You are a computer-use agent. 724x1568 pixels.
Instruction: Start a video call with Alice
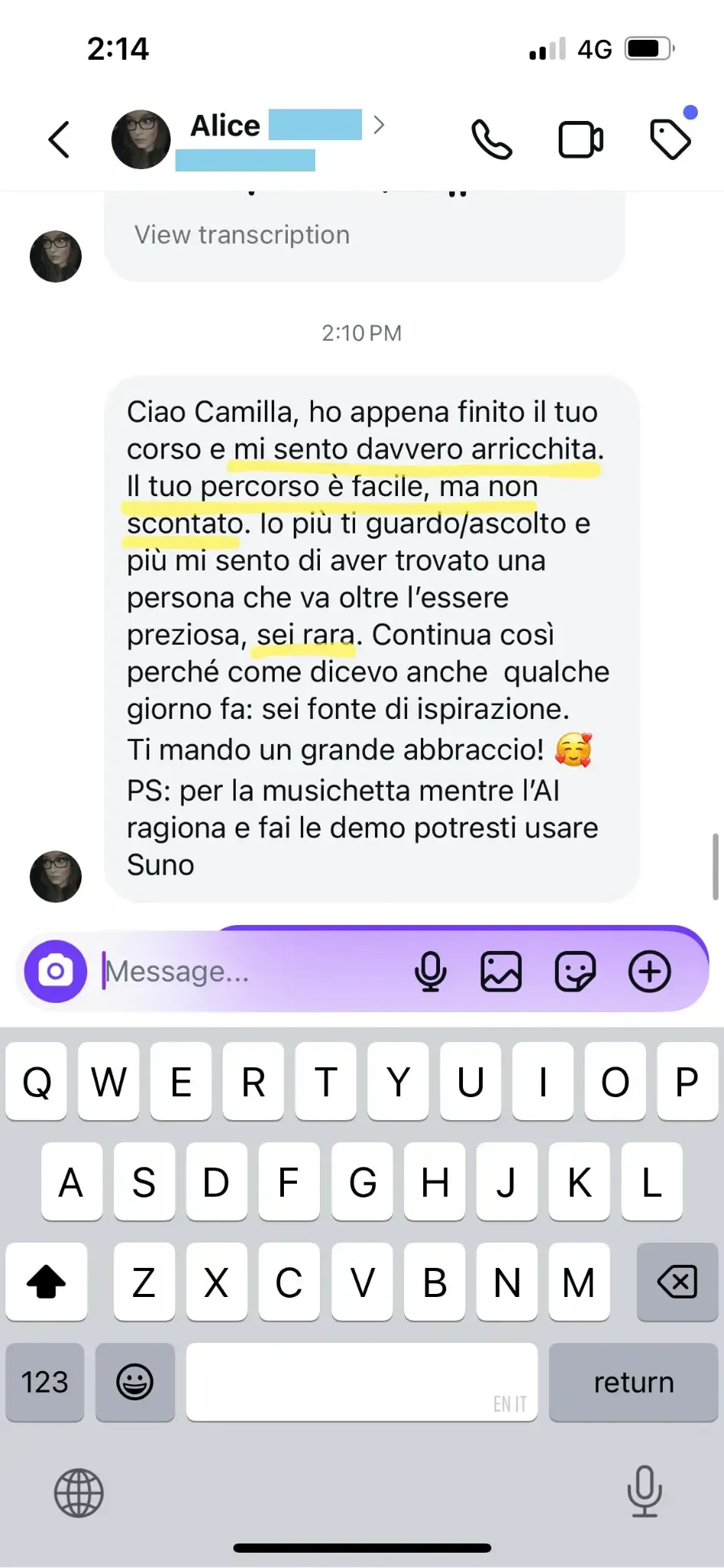point(581,139)
